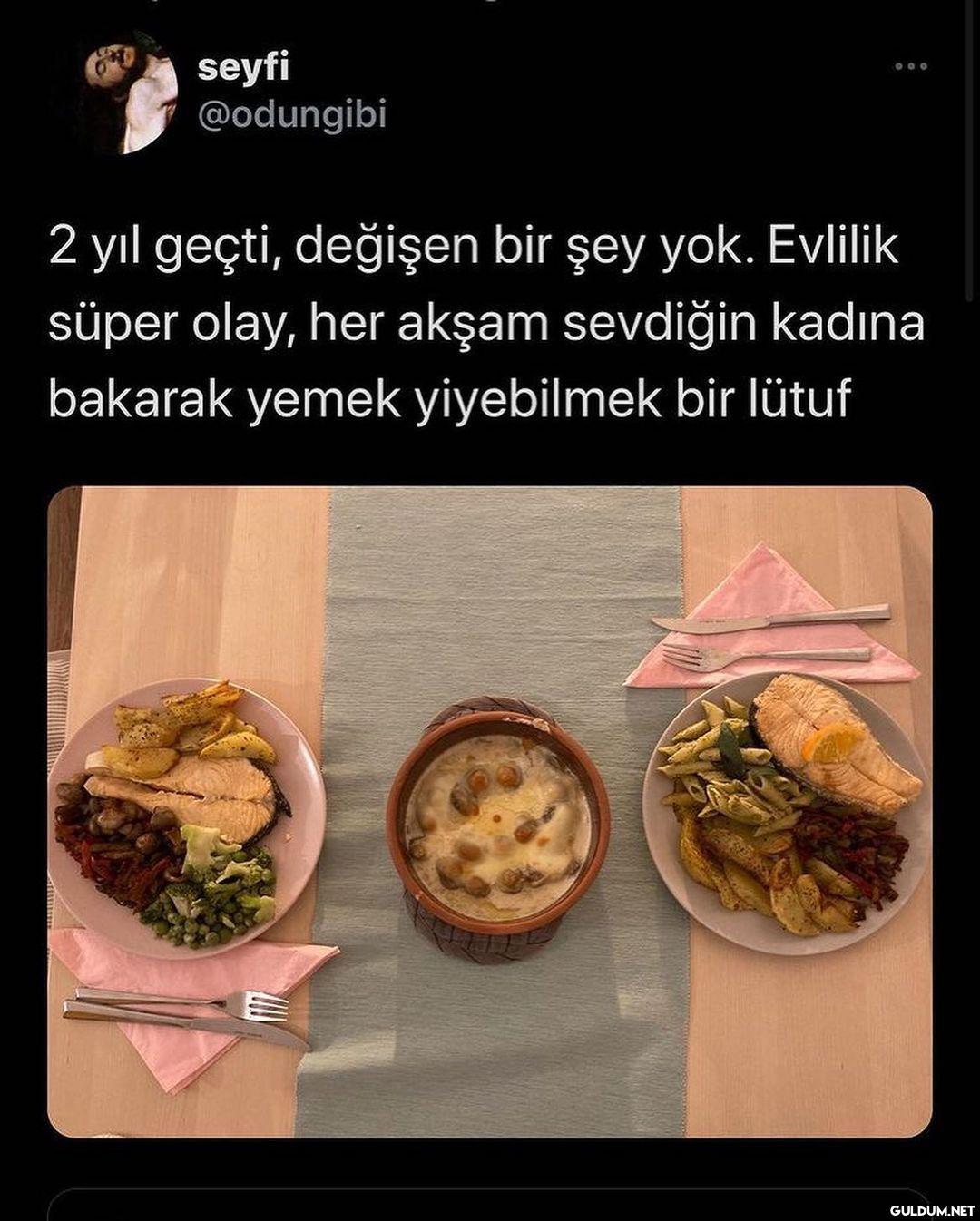This screenshot has height=1221, width=980.
Task: View the dinner table photo full screen
Action: (490, 811)
